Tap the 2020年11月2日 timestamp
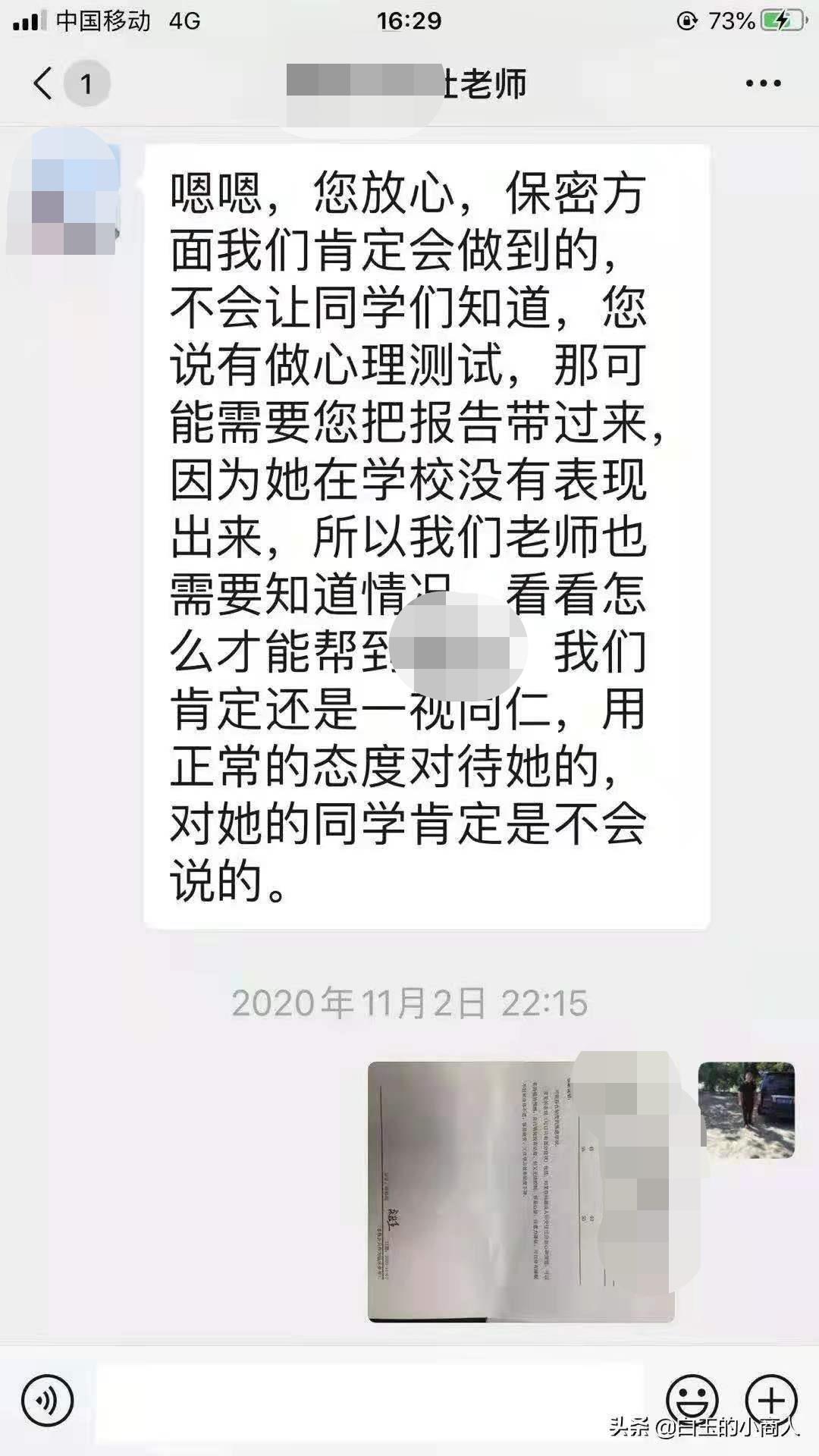 coord(409,1002)
